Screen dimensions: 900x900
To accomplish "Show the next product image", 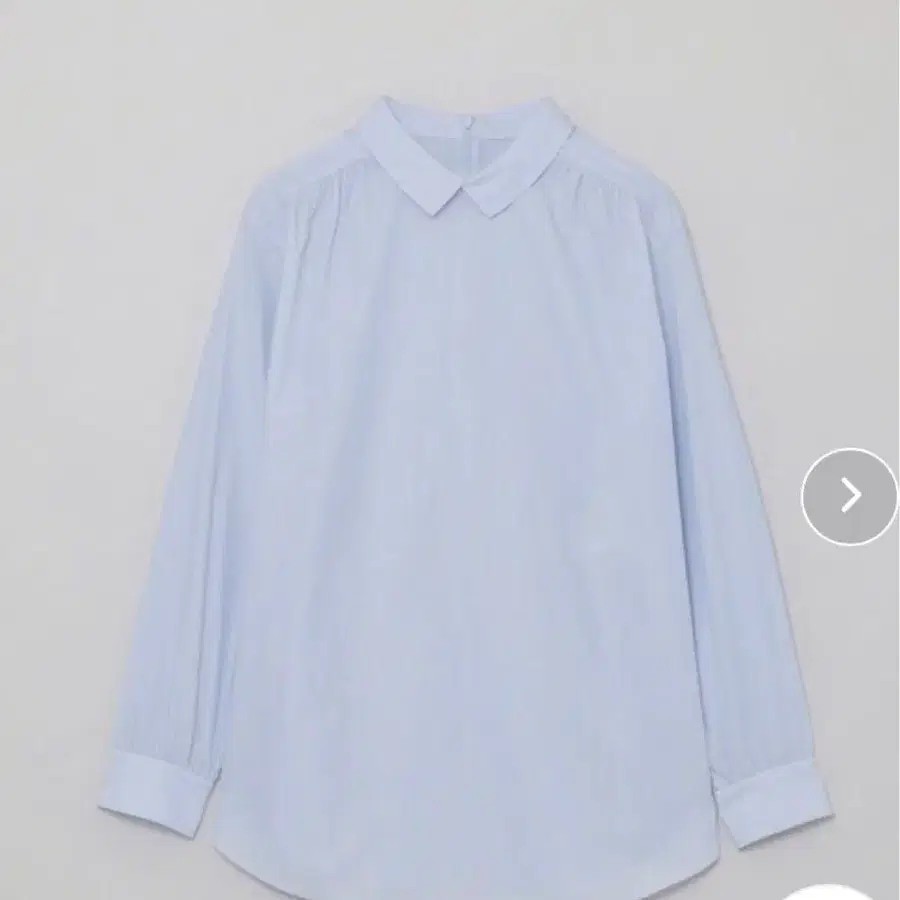I will (850, 495).
